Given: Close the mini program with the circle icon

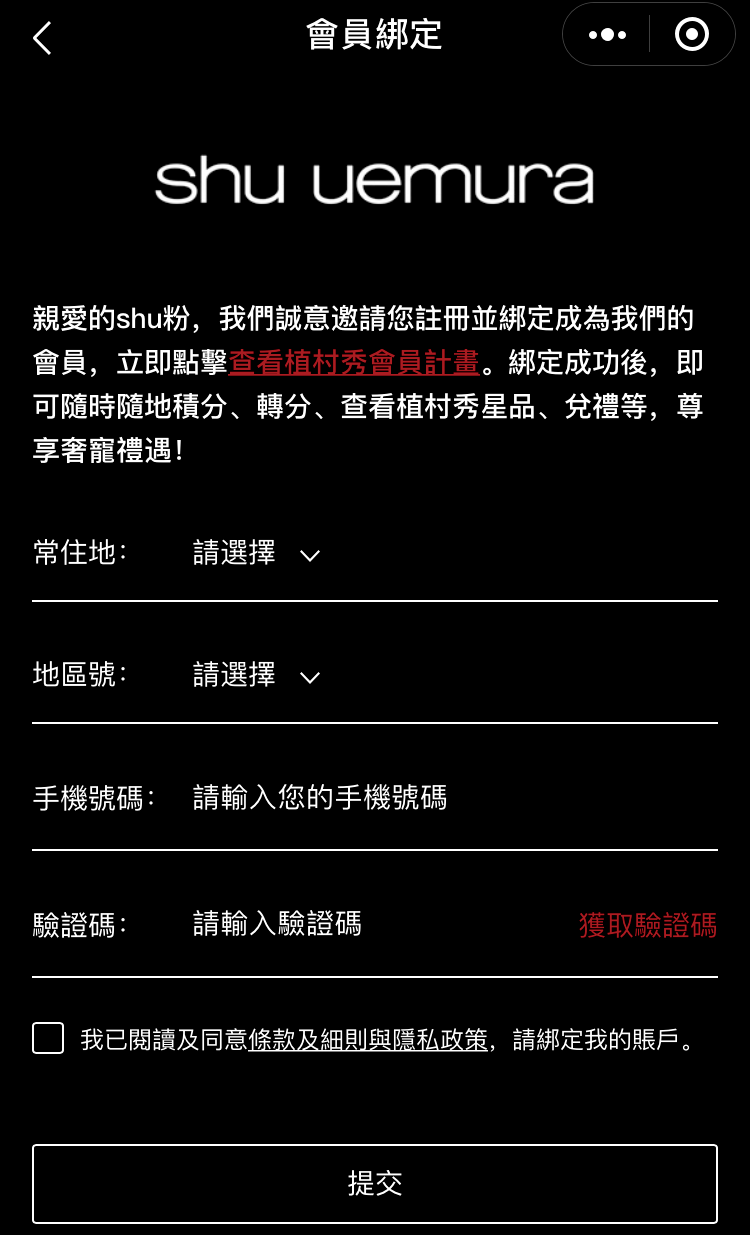Looking at the screenshot, I should click(x=692, y=35).
